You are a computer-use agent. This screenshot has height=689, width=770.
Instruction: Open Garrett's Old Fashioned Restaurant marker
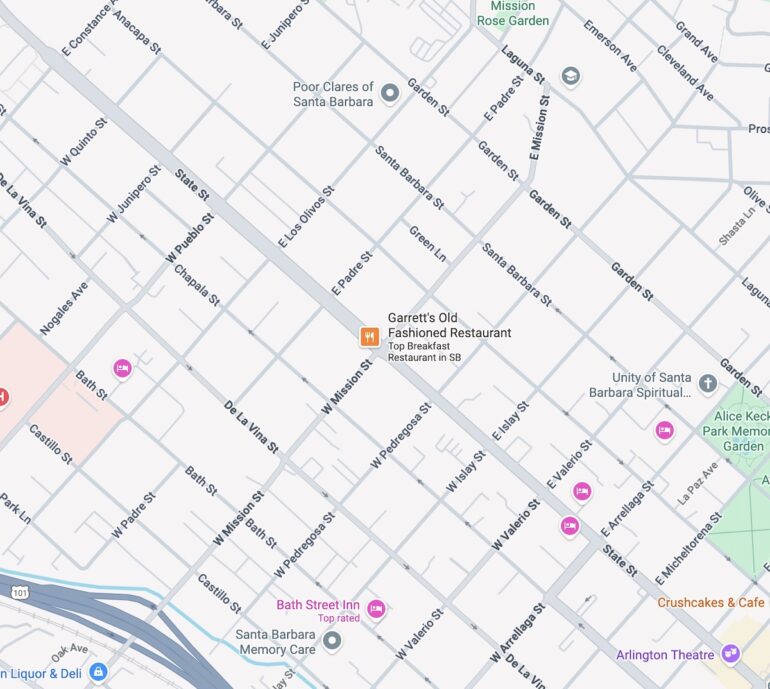370,338
